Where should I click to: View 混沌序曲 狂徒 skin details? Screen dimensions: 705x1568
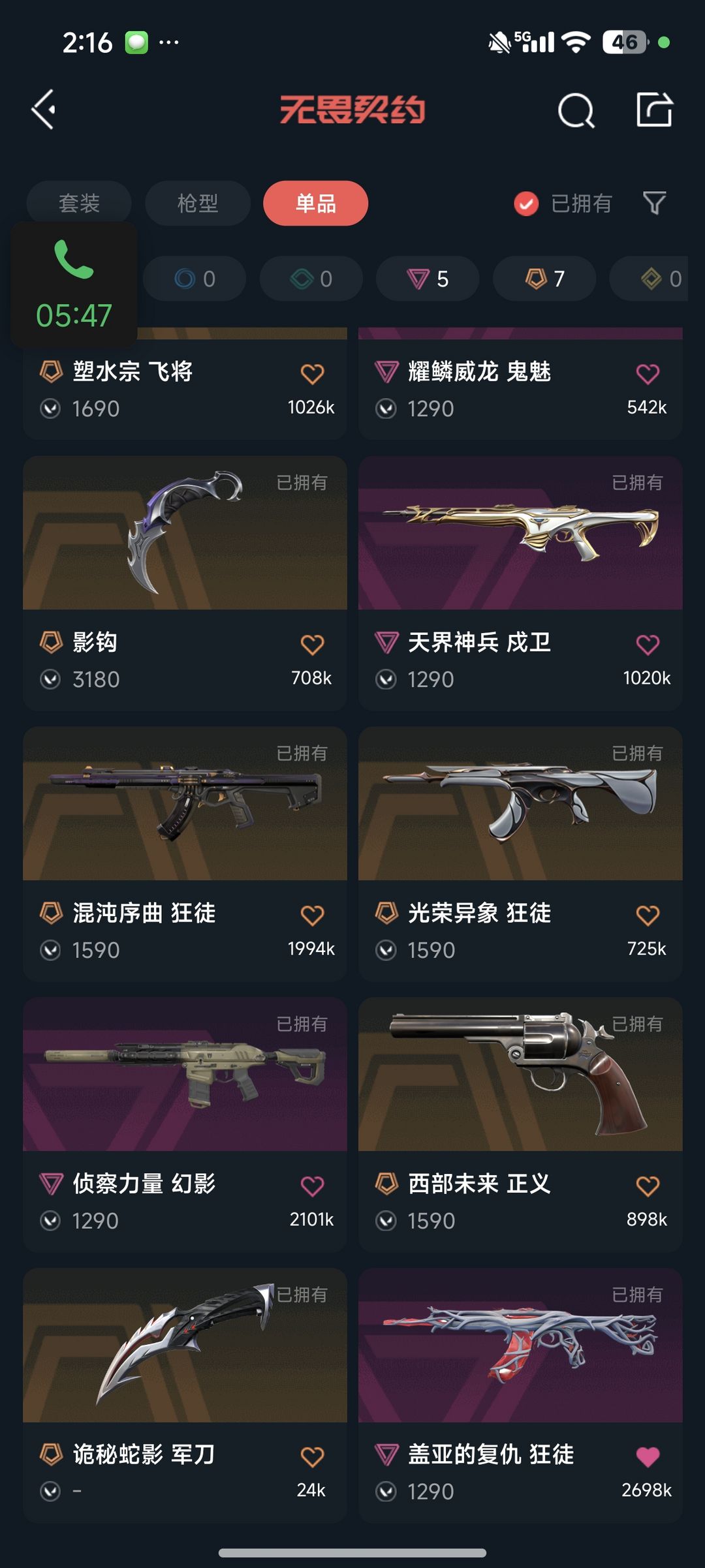coord(183,804)
